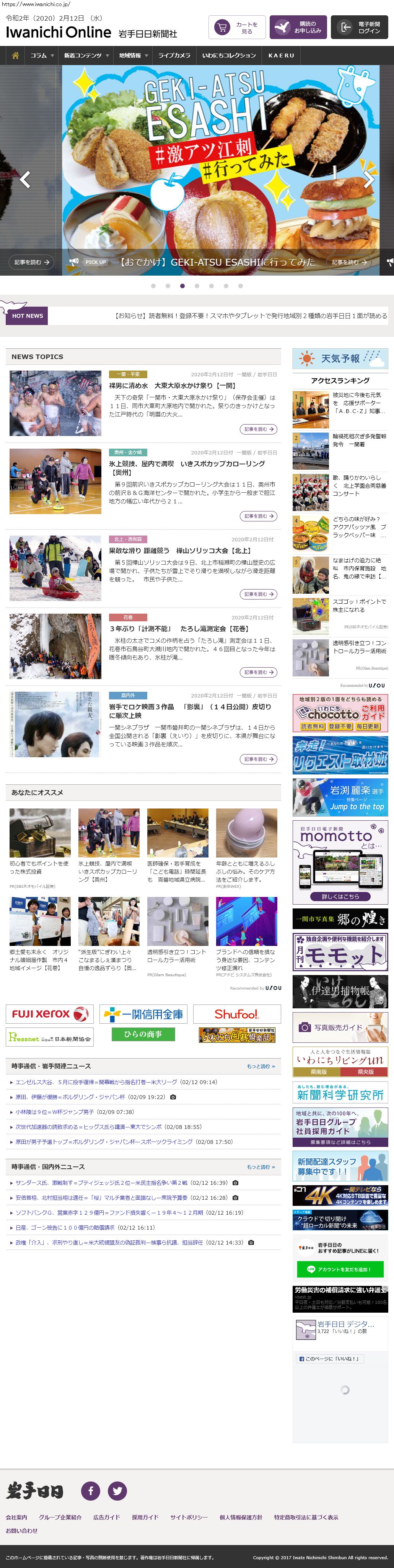The width and height of the screenshot is (394, 1568).
Task: Expand the 新着コンテンツ menu
Action: [x=86, y=56]
